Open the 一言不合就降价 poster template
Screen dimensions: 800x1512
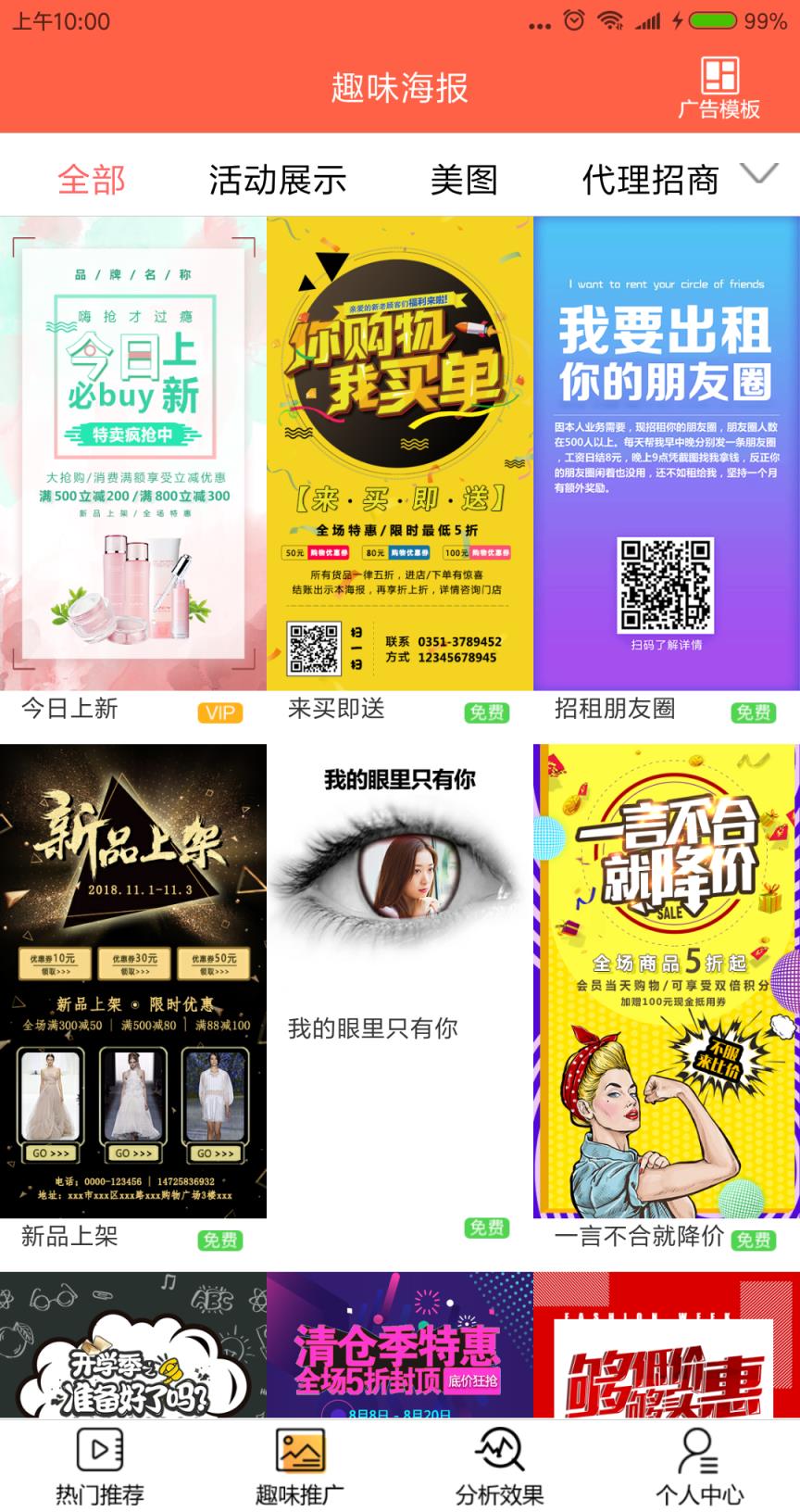tap(666, 980)
